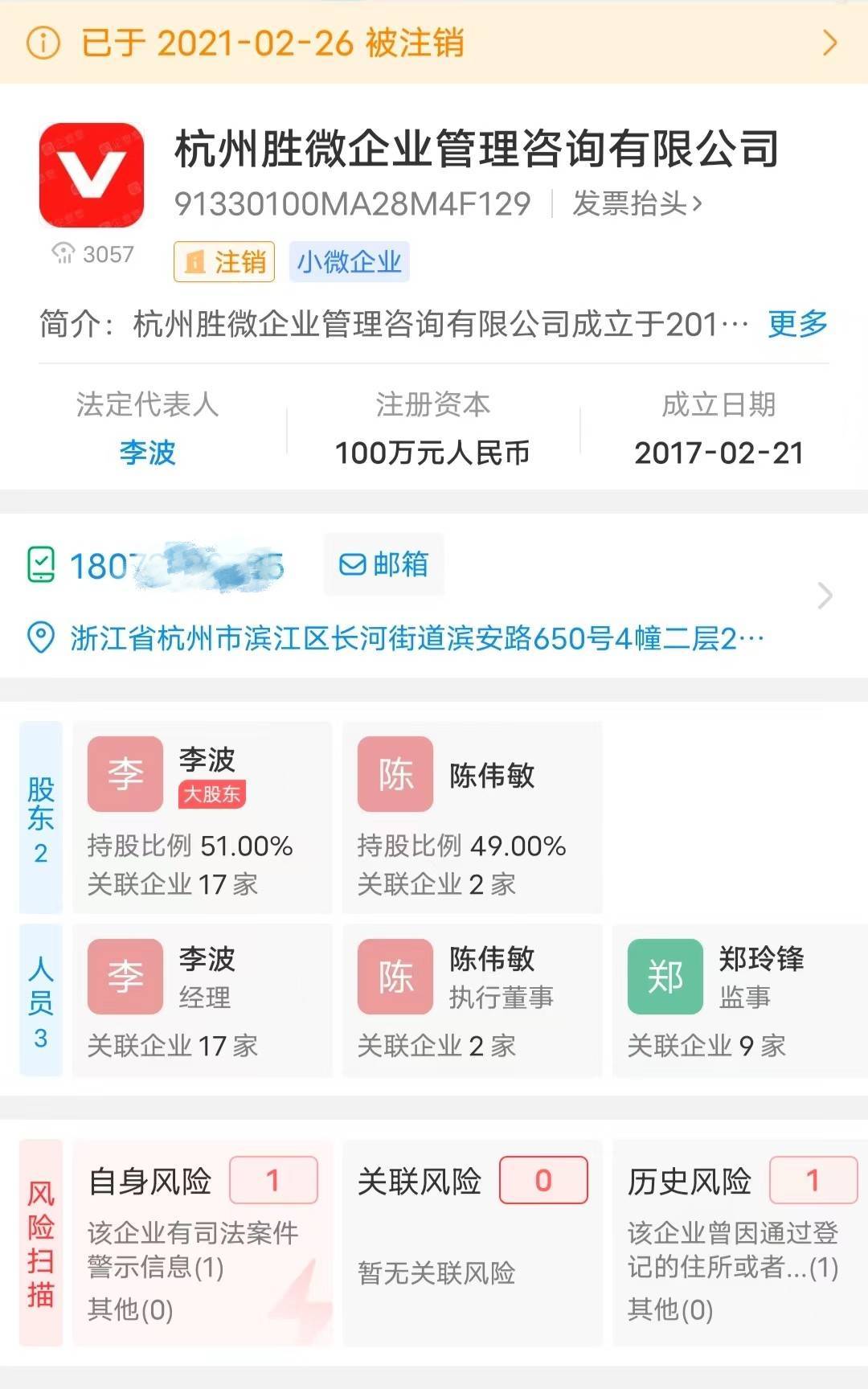View manager 李波 personnel card

coord(202,1001)
